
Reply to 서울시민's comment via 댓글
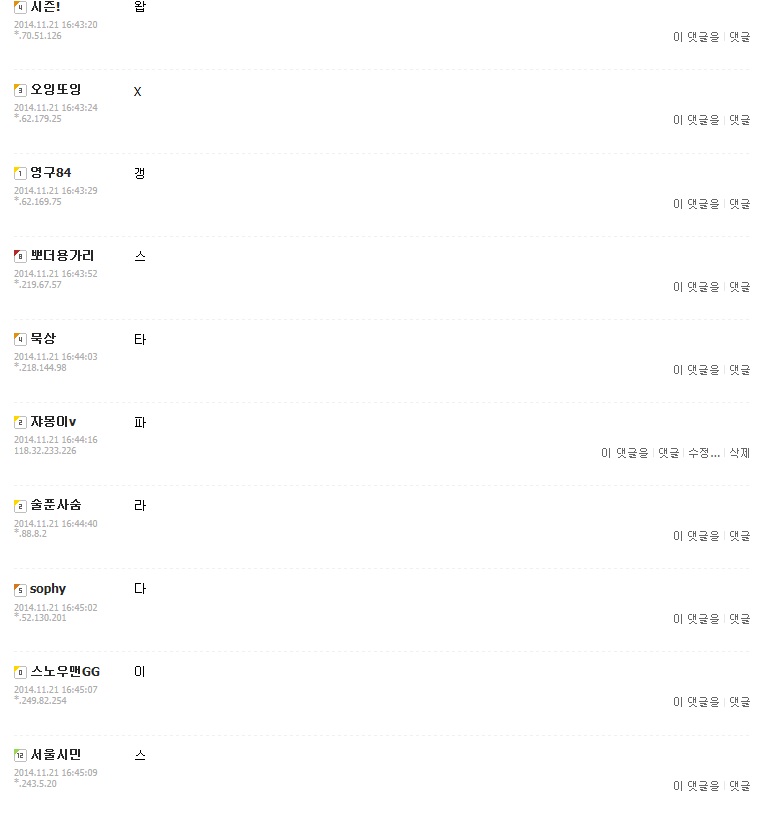(x=739, y=786)
